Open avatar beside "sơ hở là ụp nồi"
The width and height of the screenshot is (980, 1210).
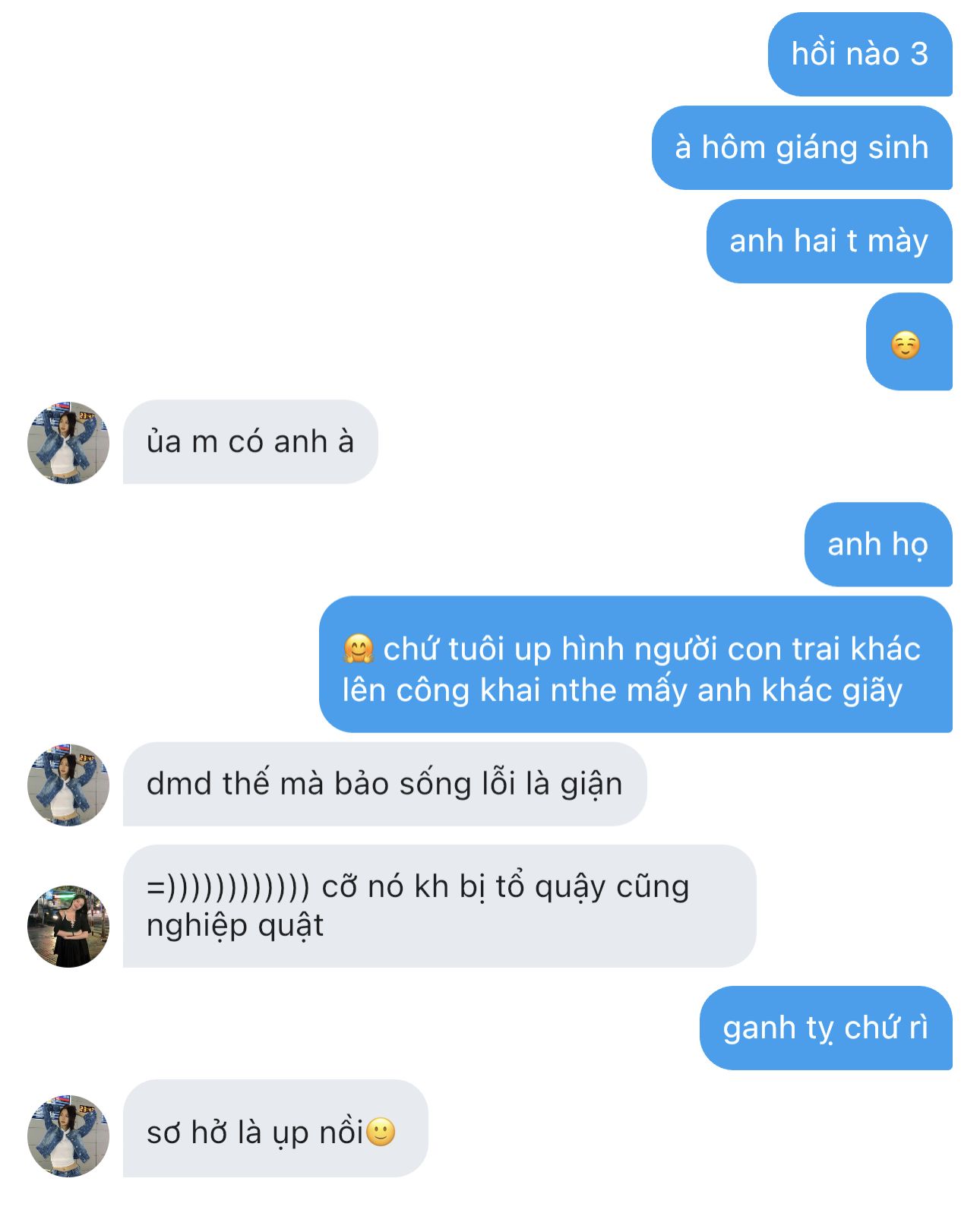[68, 1136]
